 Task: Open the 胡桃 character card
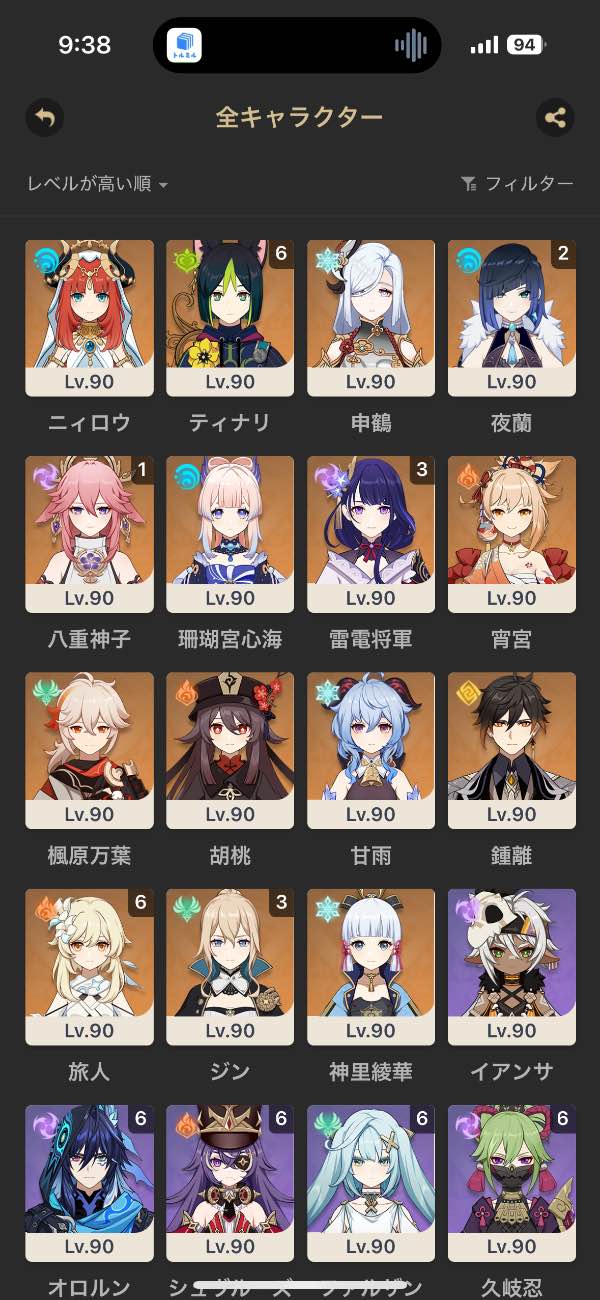click(x=230, y=750)
